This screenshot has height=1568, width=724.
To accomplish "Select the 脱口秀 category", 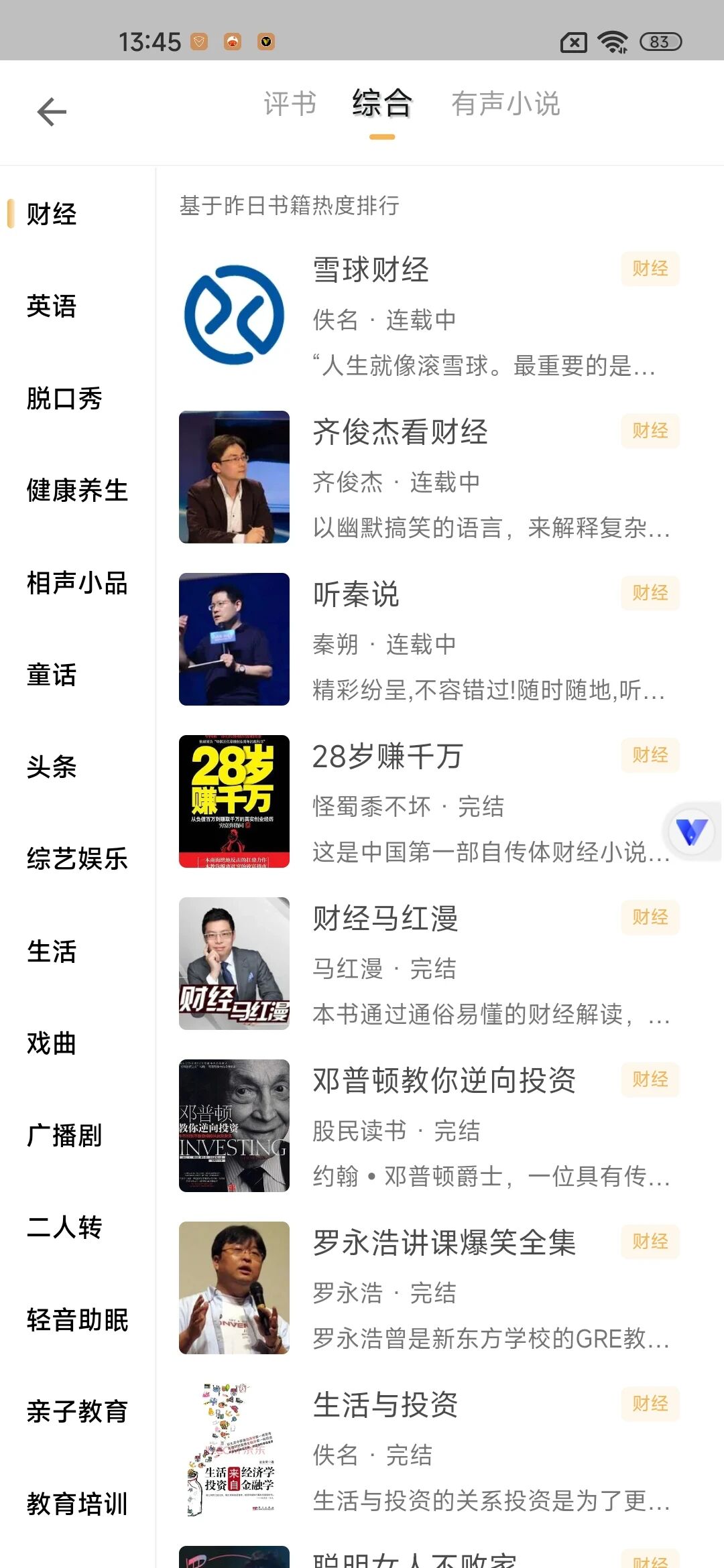I will pos(64,399).
